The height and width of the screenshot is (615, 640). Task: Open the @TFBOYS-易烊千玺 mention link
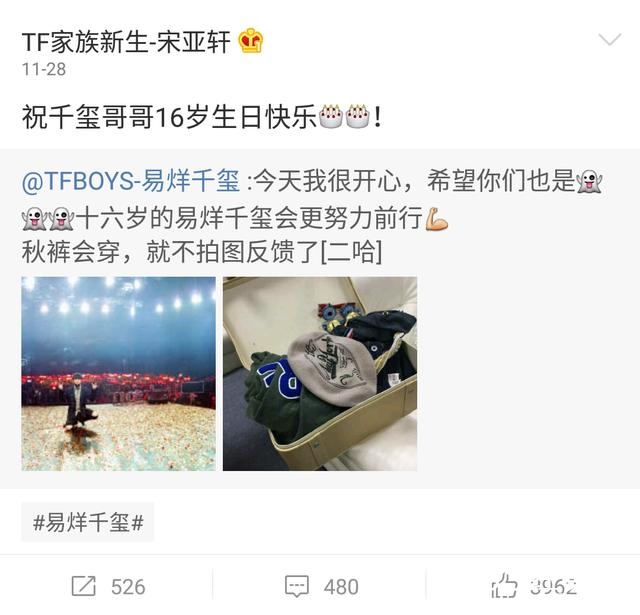(130, 181)
